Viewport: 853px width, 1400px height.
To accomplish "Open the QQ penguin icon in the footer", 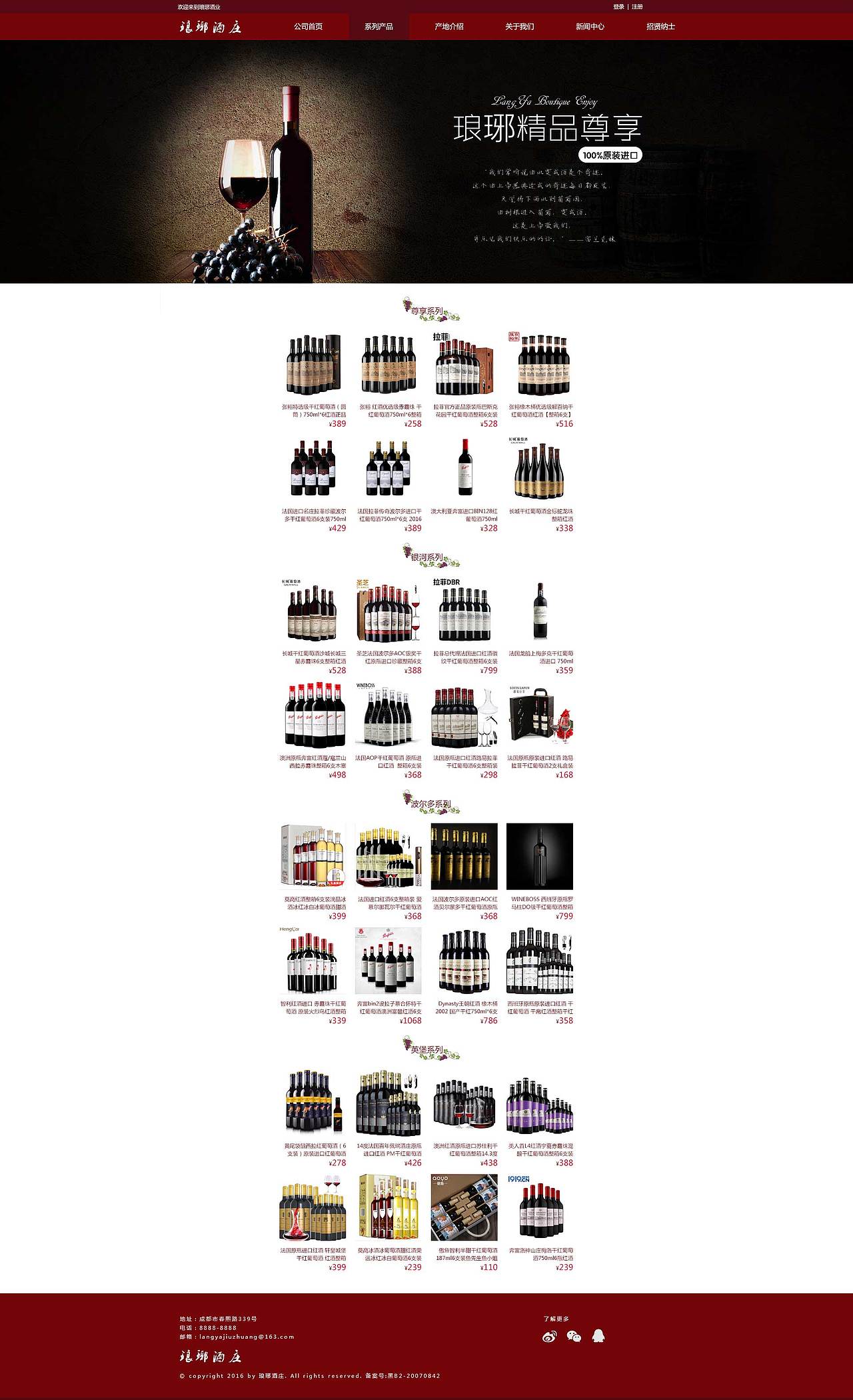I will (598, 1336).
